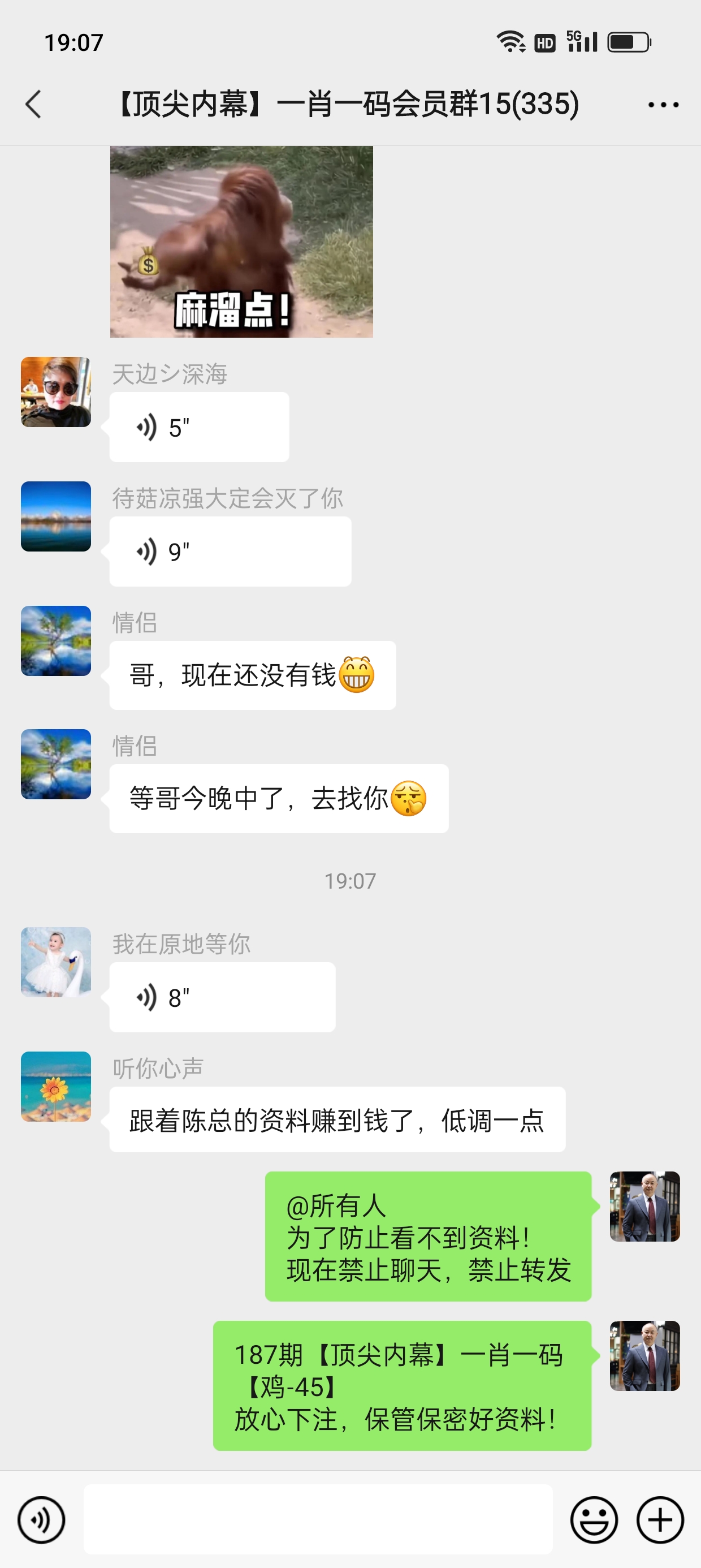Viewport: 701px width, 1568px height.
Task: Focus the message text field
Action: 318,1520
